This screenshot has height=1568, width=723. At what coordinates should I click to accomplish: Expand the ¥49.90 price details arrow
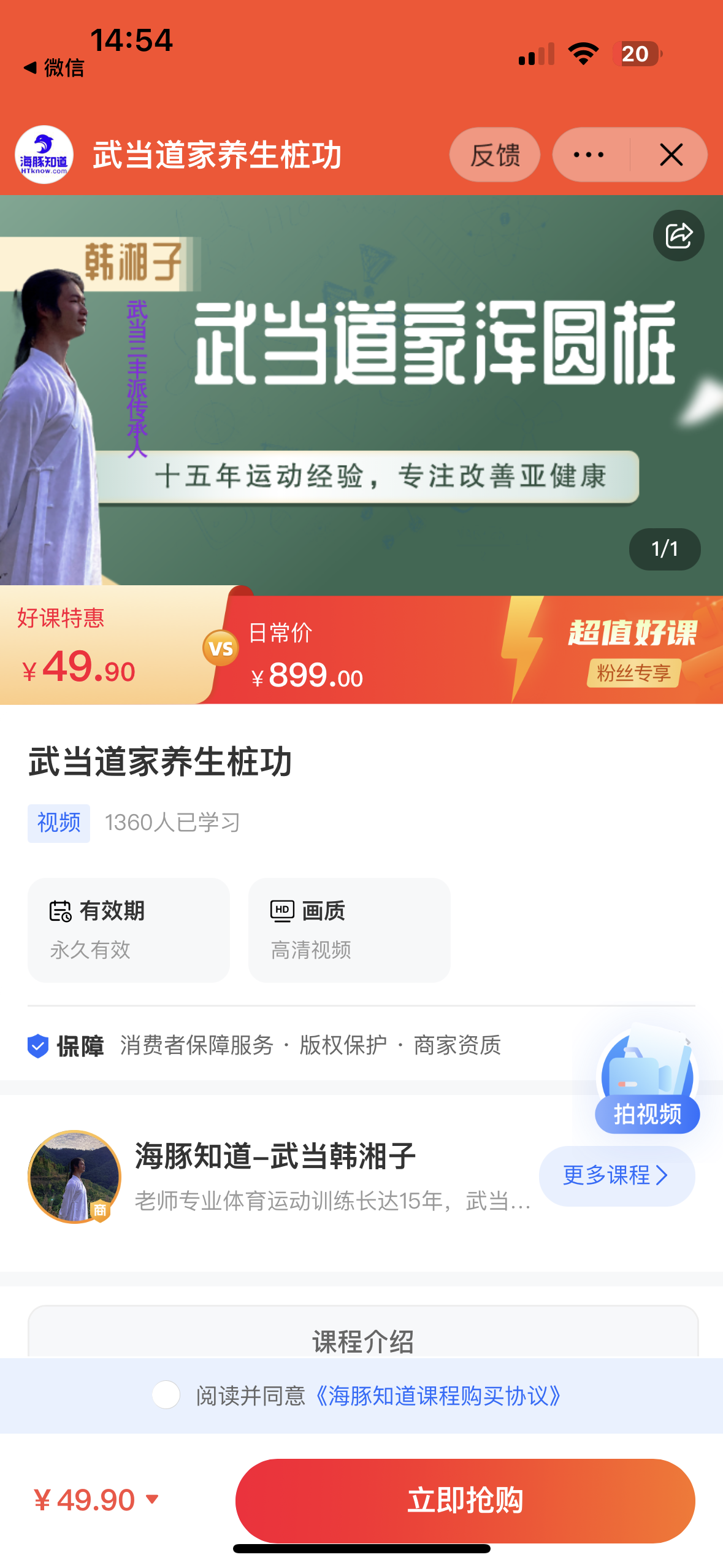[153, 1499]
